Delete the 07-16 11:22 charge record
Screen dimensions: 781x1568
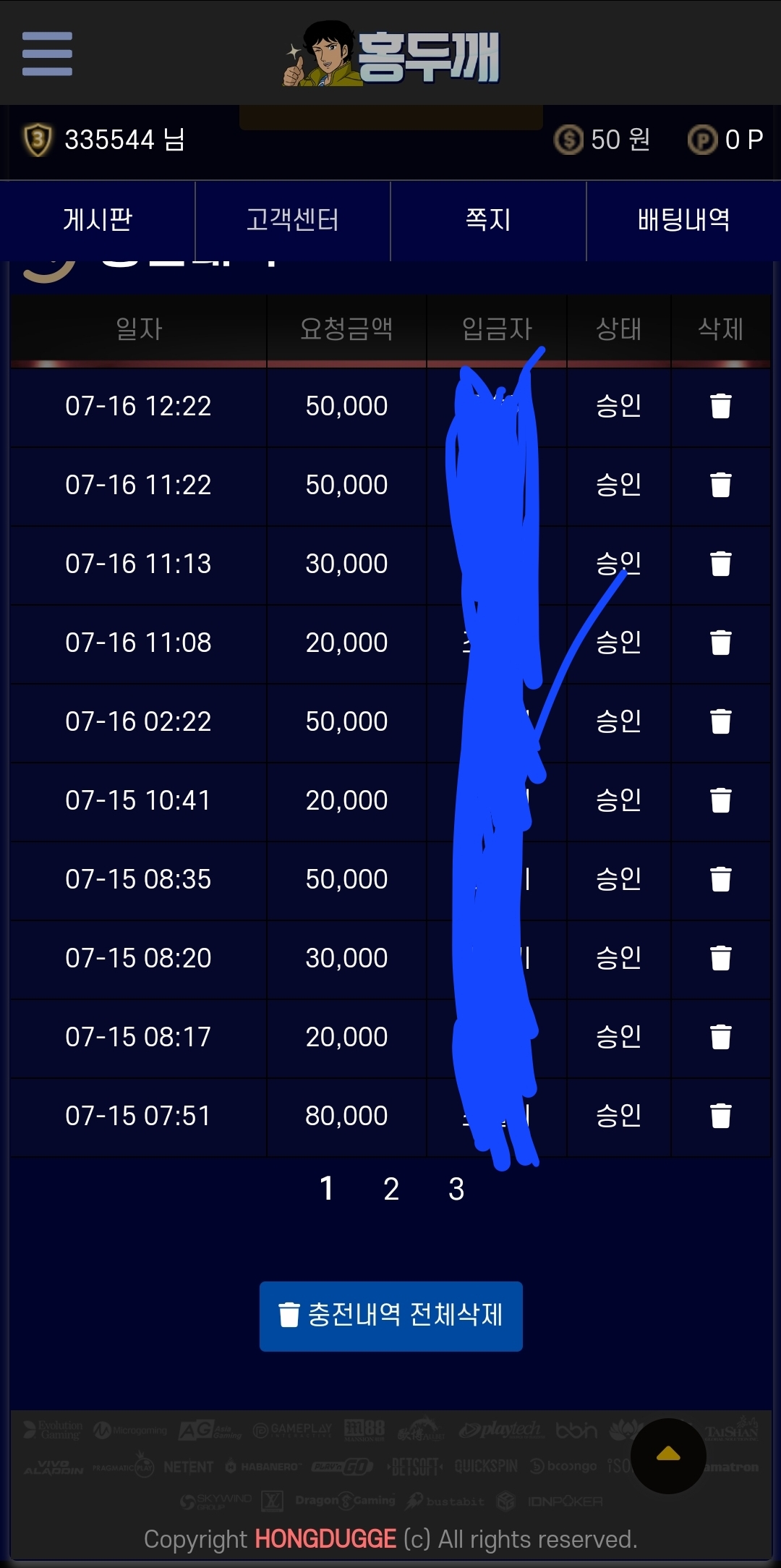click(x=721, y=485)
